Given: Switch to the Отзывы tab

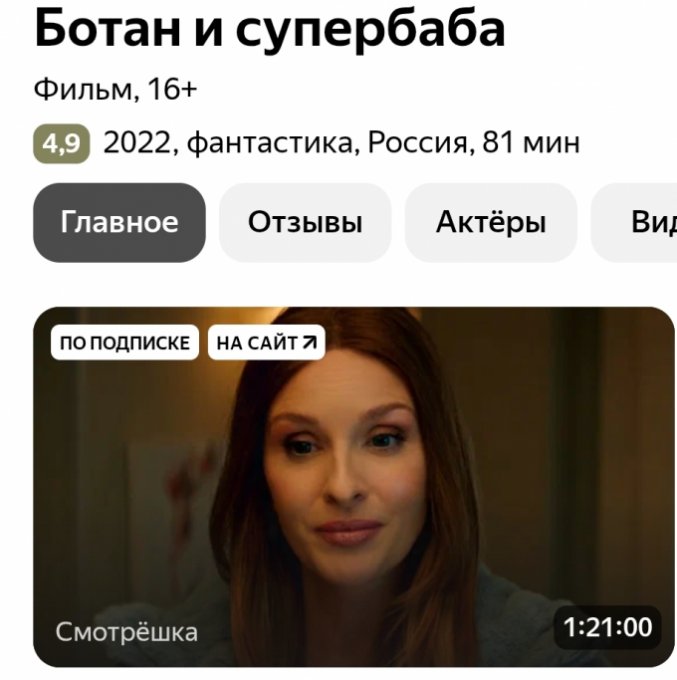Looking at the screenshot, I should [305, 222].
